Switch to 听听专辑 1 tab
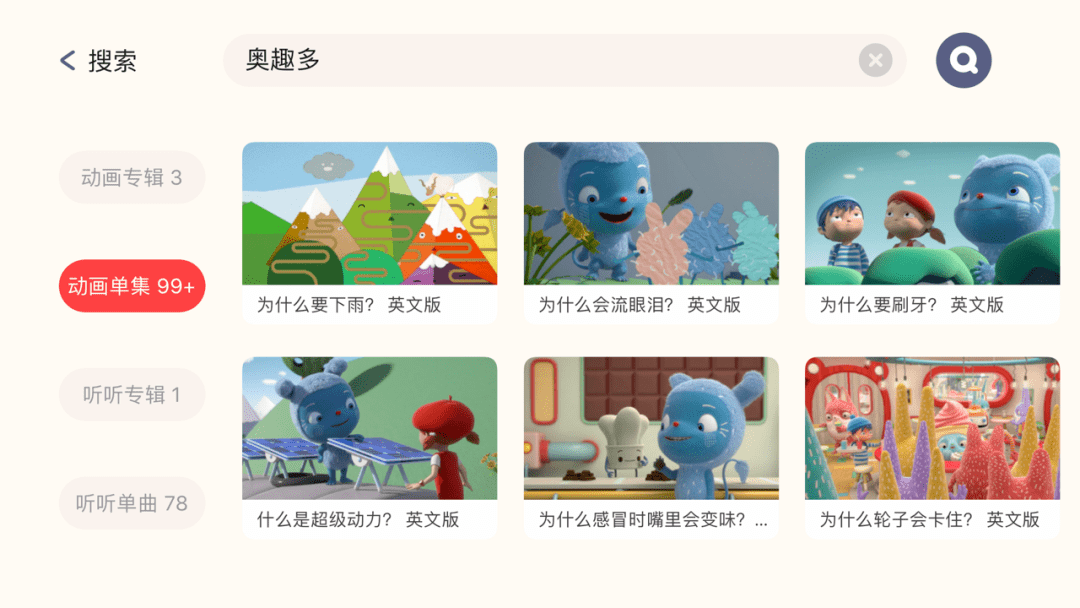Image resolution: width=1080 pixels, height=608 pixels. (x=132, y=394)
